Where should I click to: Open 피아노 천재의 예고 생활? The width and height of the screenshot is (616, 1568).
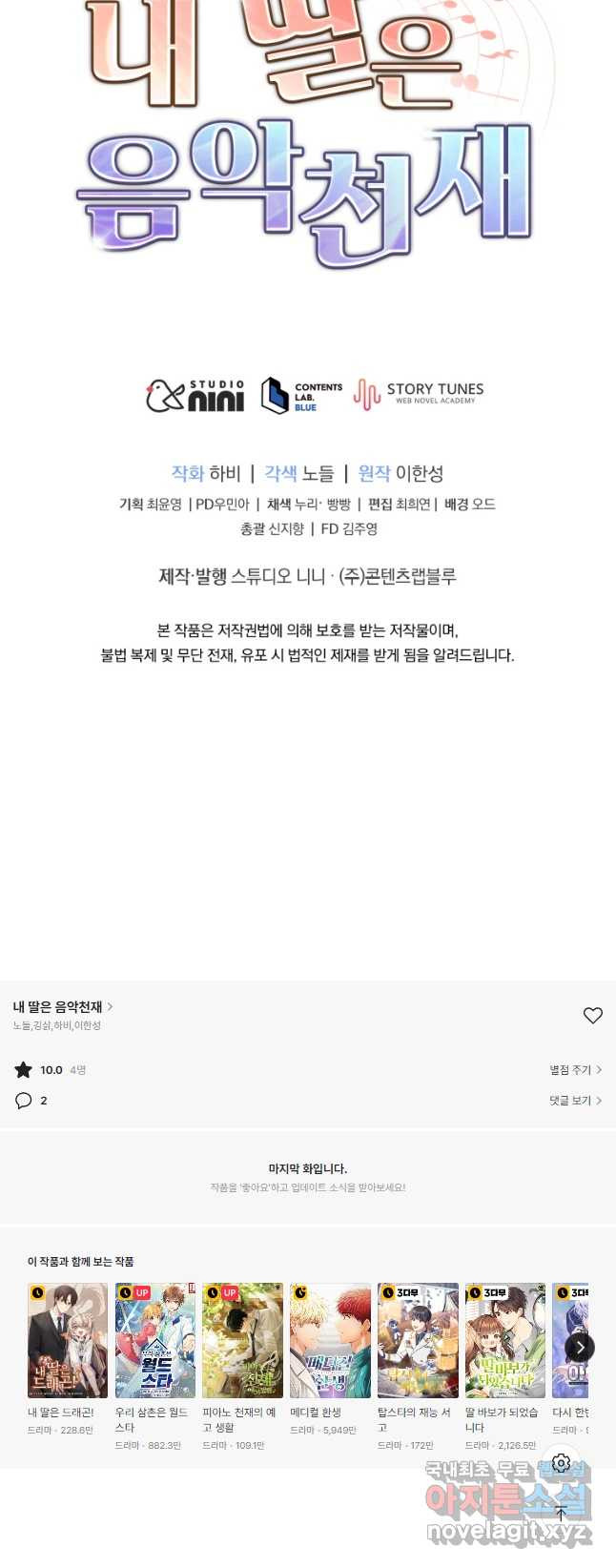[242, 1340]
